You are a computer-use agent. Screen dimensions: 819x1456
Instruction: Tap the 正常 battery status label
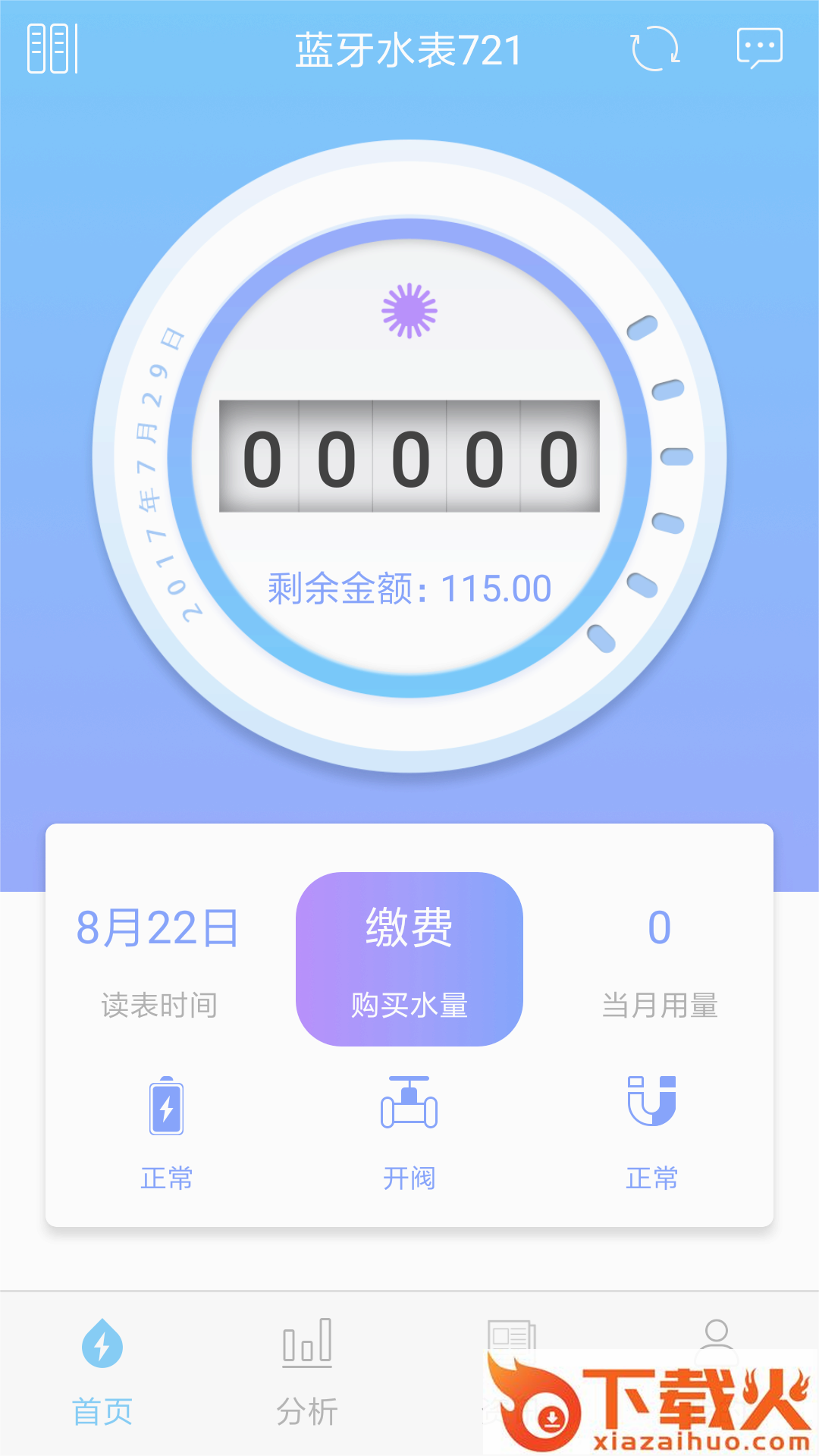[168, 1177]
